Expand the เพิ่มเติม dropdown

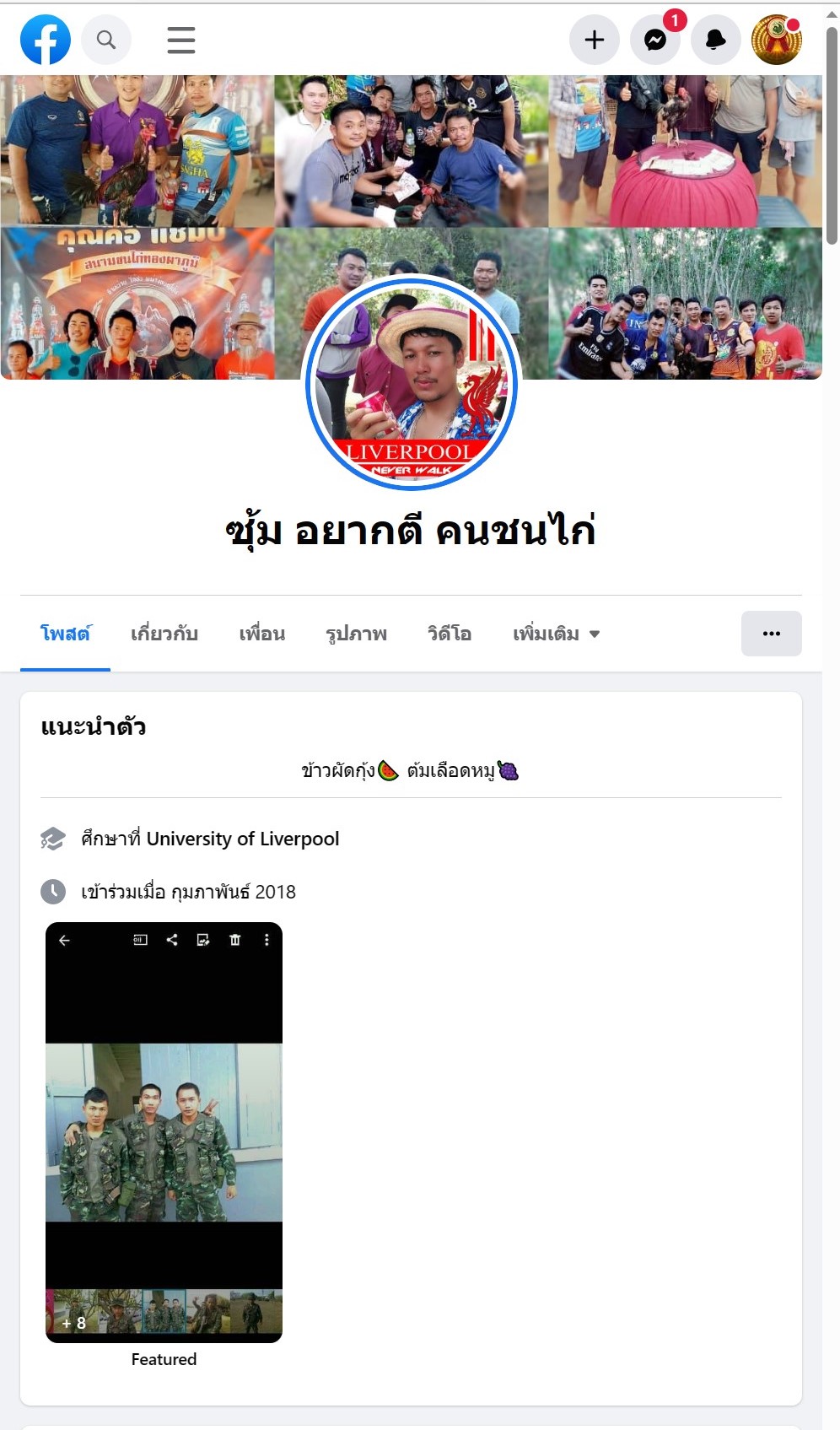pos(556,634)
